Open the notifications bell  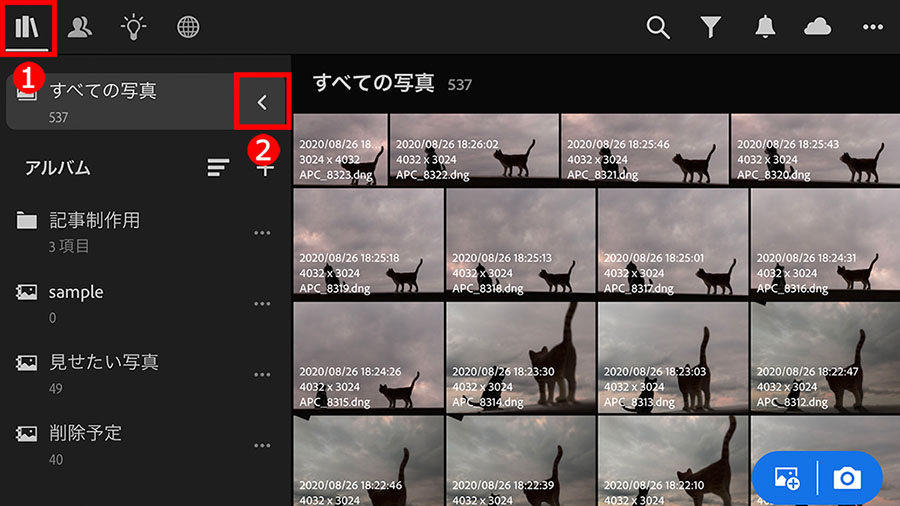tap(765, 28)
